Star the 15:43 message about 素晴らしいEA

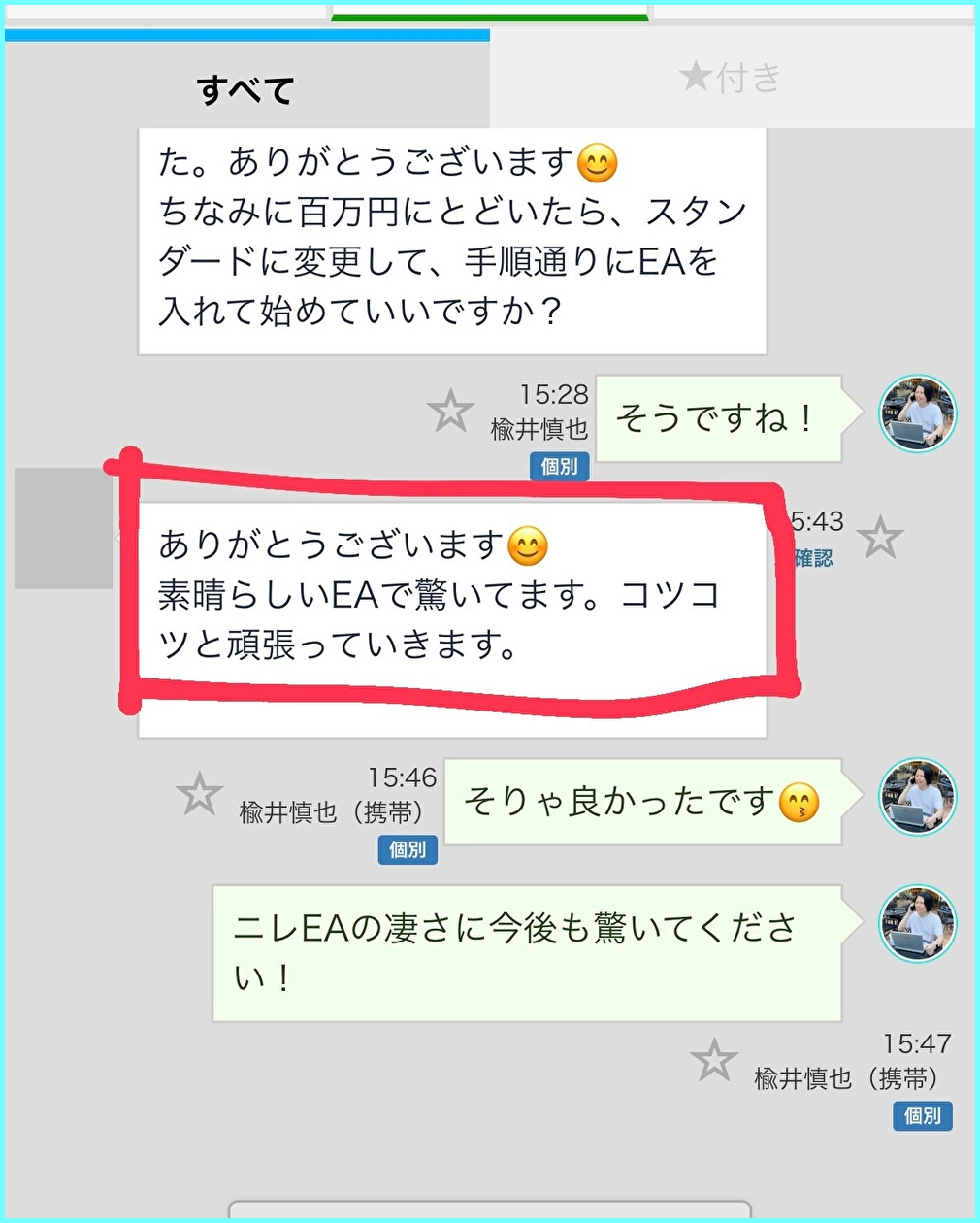[880, 538]
